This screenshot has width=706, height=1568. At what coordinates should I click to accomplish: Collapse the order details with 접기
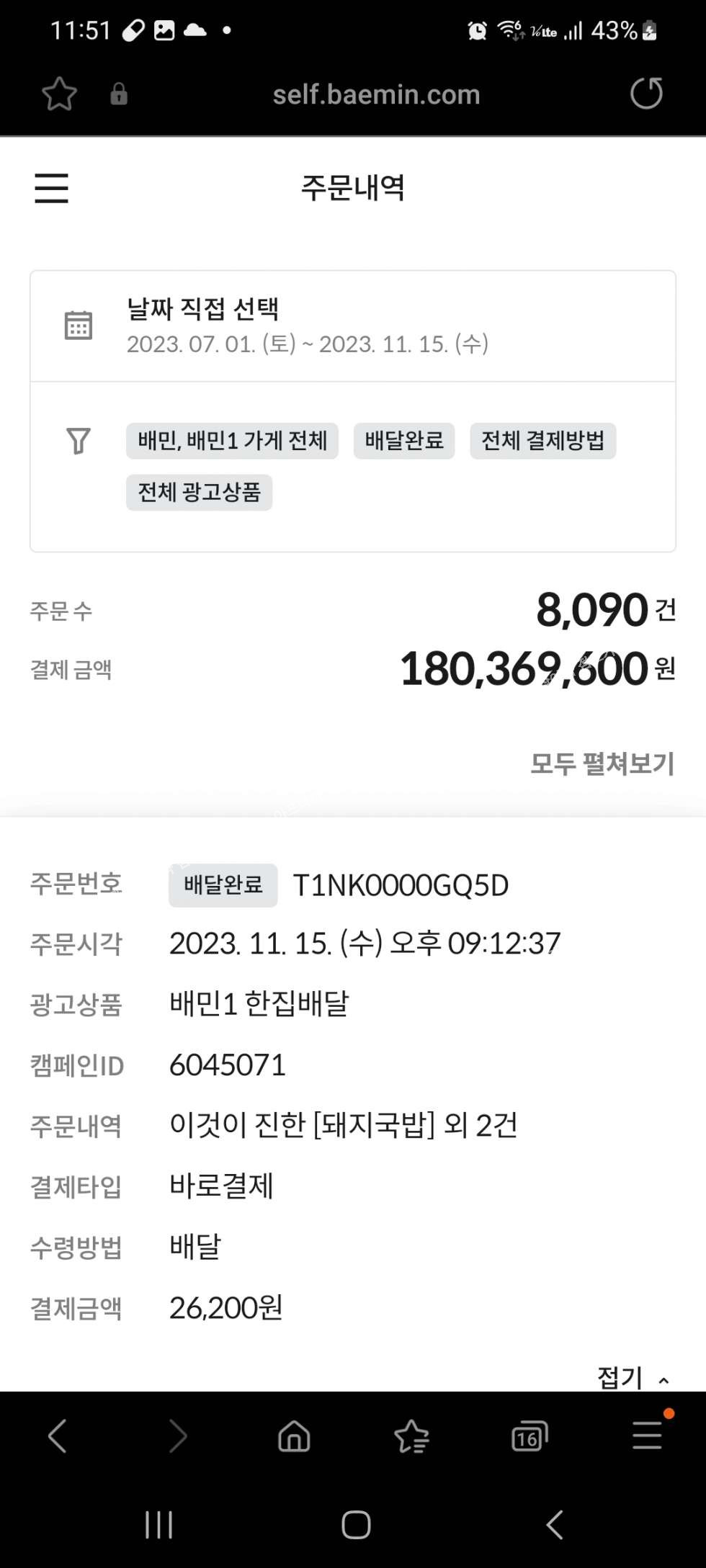[x=632, y=1377]
